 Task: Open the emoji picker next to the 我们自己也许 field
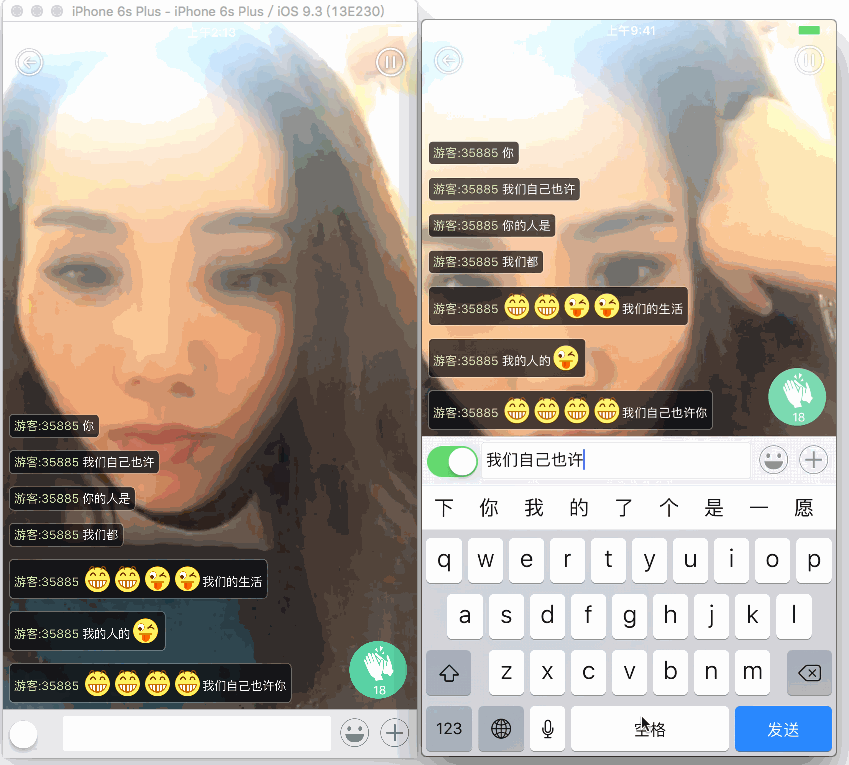tap(773, 460)
